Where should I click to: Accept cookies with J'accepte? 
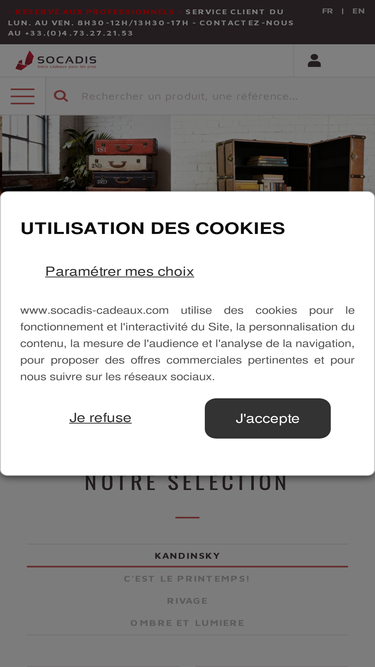pos(267,418)
